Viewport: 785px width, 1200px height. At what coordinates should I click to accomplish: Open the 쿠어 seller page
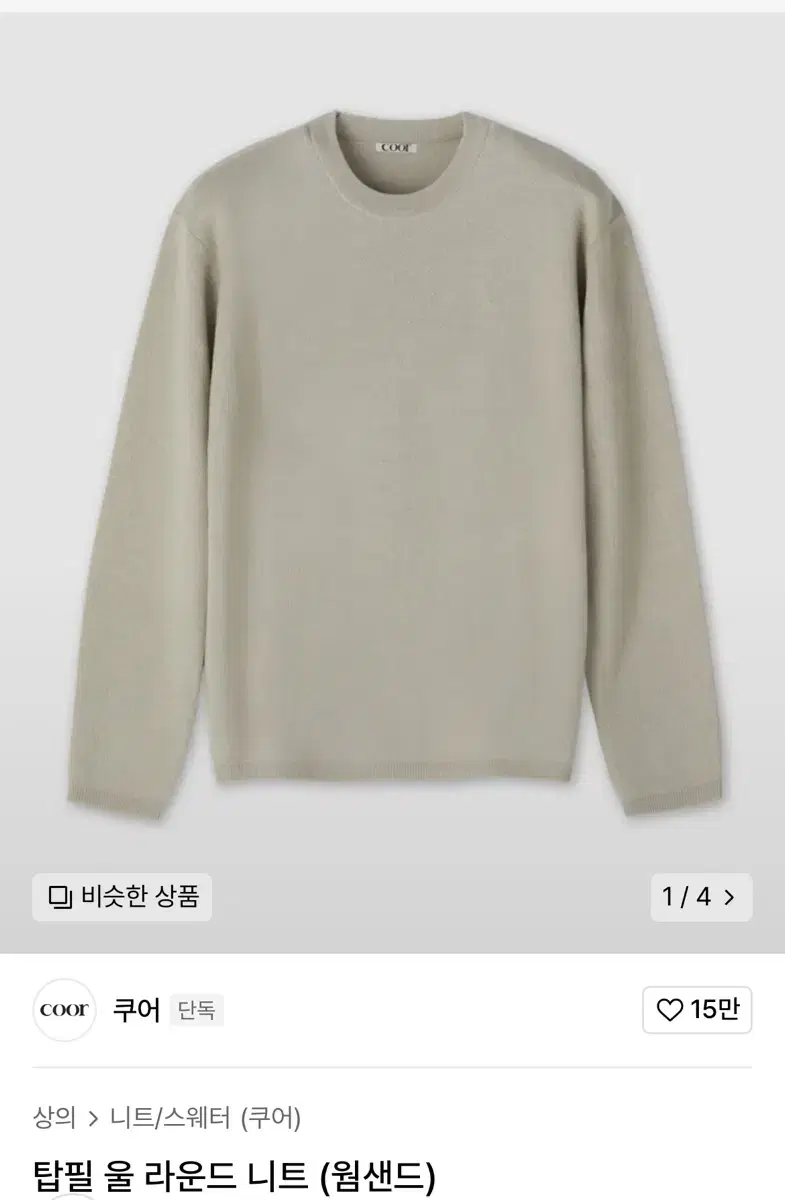137,1011
